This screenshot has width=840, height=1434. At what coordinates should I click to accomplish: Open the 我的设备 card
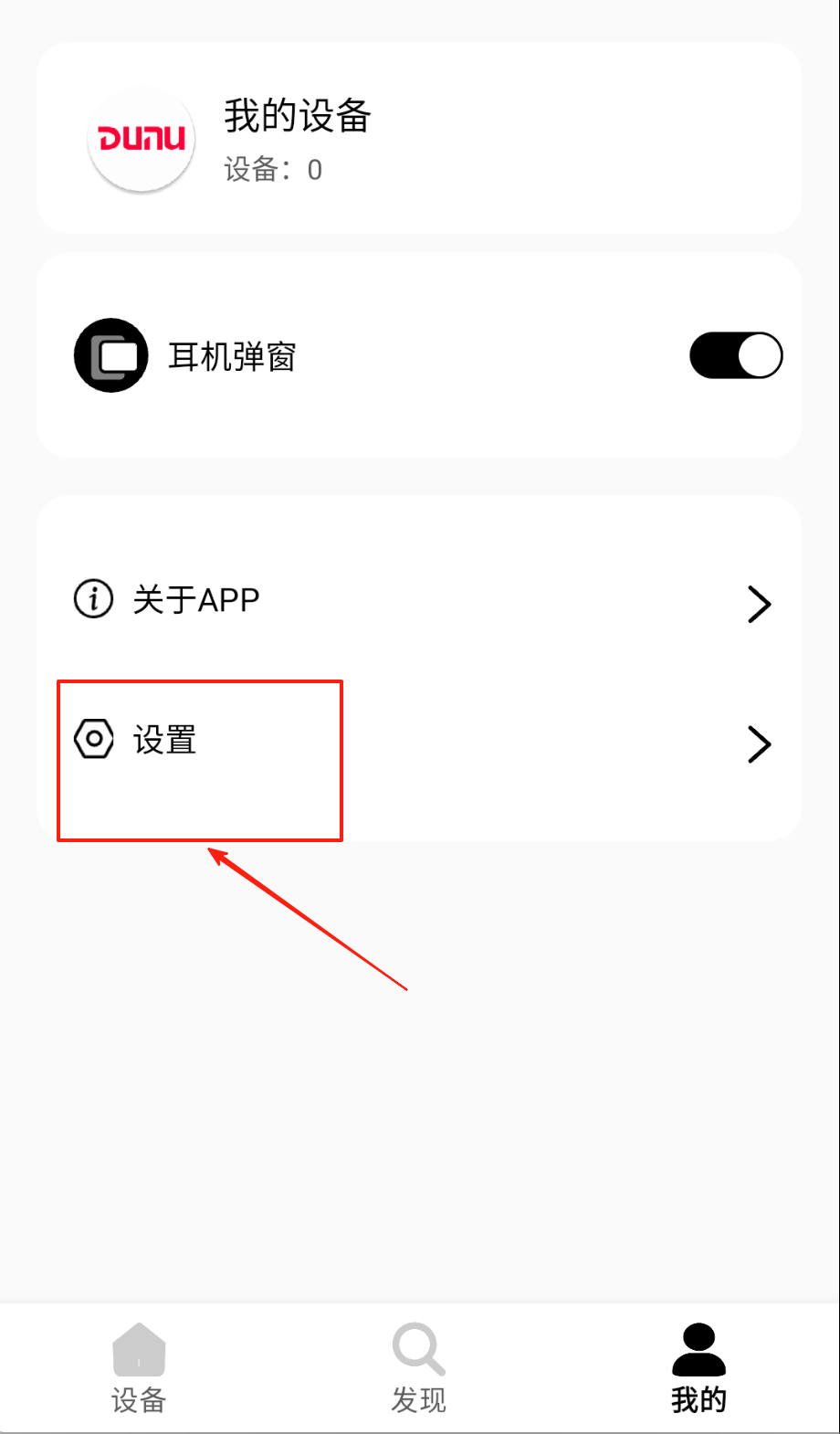[x=418, y=139]
